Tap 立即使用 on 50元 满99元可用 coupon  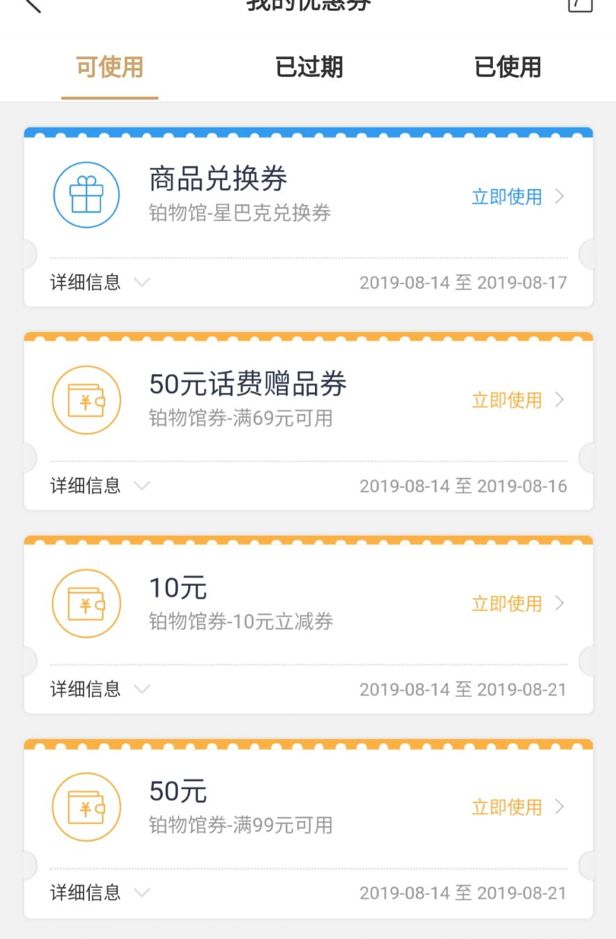click(517, 807)
